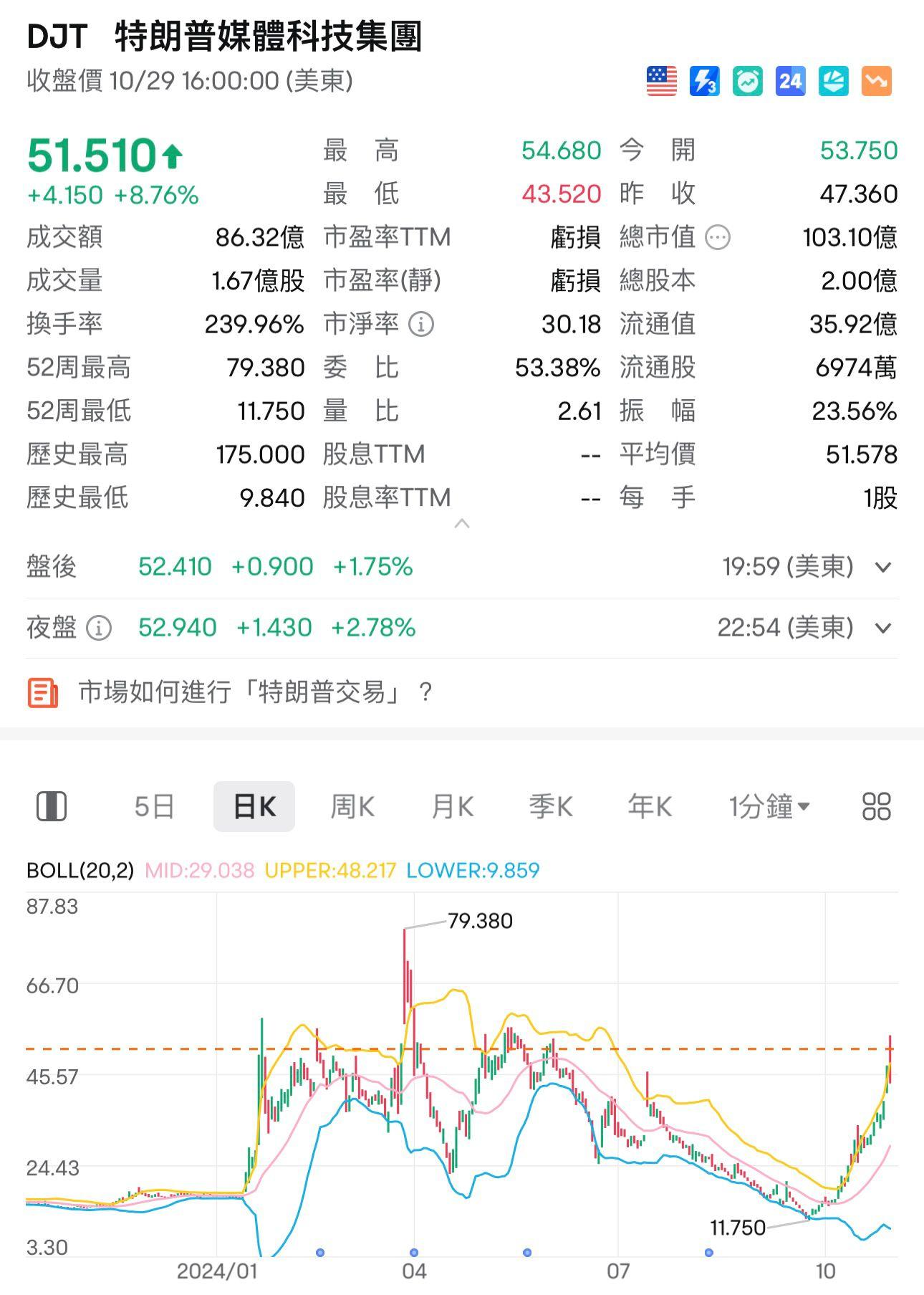Open 24-hour trading icon
This screenshot has height=1295, width=924.
tap(789, 81)
